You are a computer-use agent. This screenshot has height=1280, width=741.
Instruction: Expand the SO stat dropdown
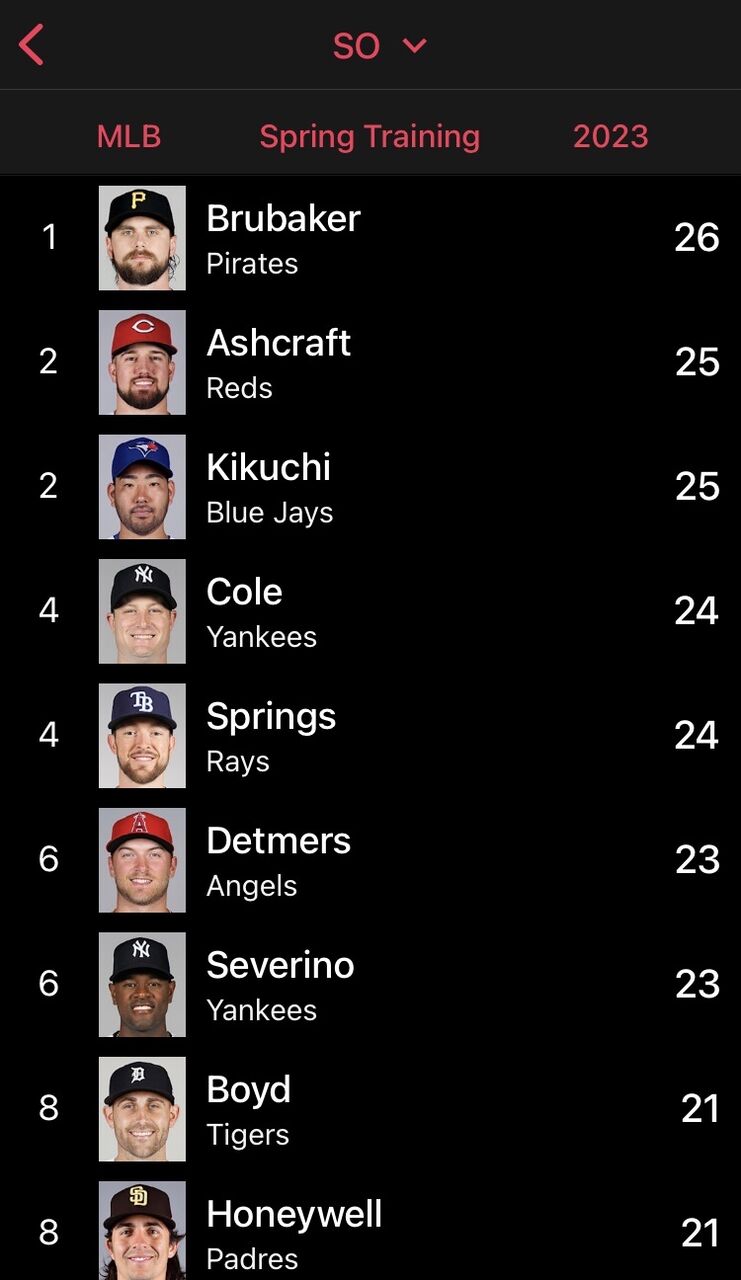pyautogui.click(x=379, y=46)
